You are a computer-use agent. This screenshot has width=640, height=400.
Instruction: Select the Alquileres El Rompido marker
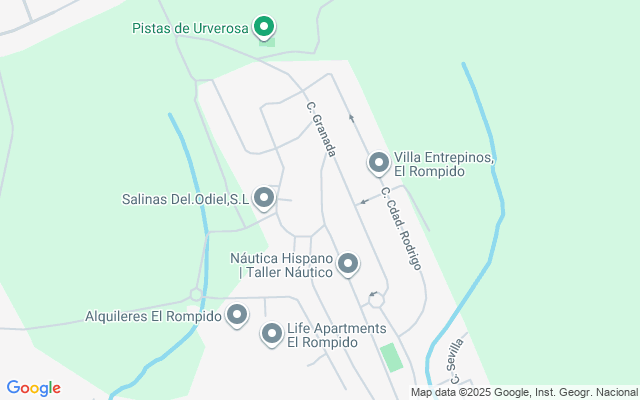pyautogui.click(x=237, y=316)
